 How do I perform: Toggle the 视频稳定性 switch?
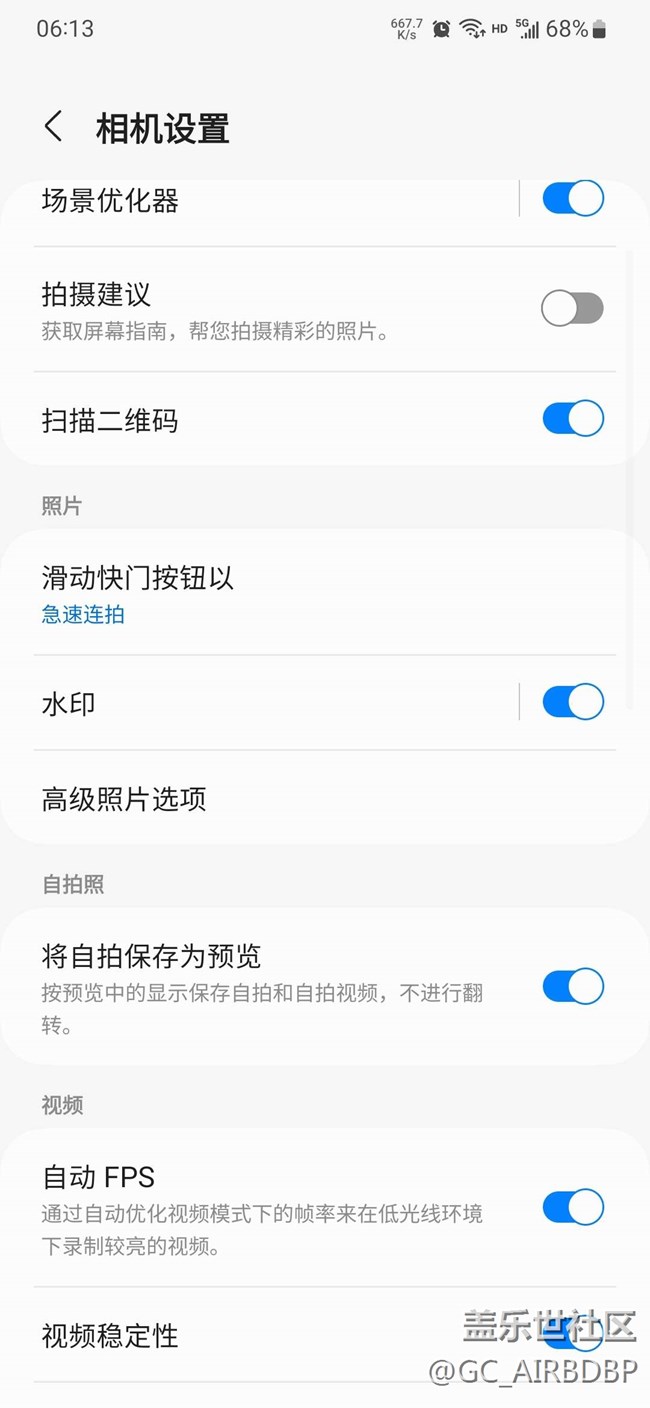point(573,1335)
